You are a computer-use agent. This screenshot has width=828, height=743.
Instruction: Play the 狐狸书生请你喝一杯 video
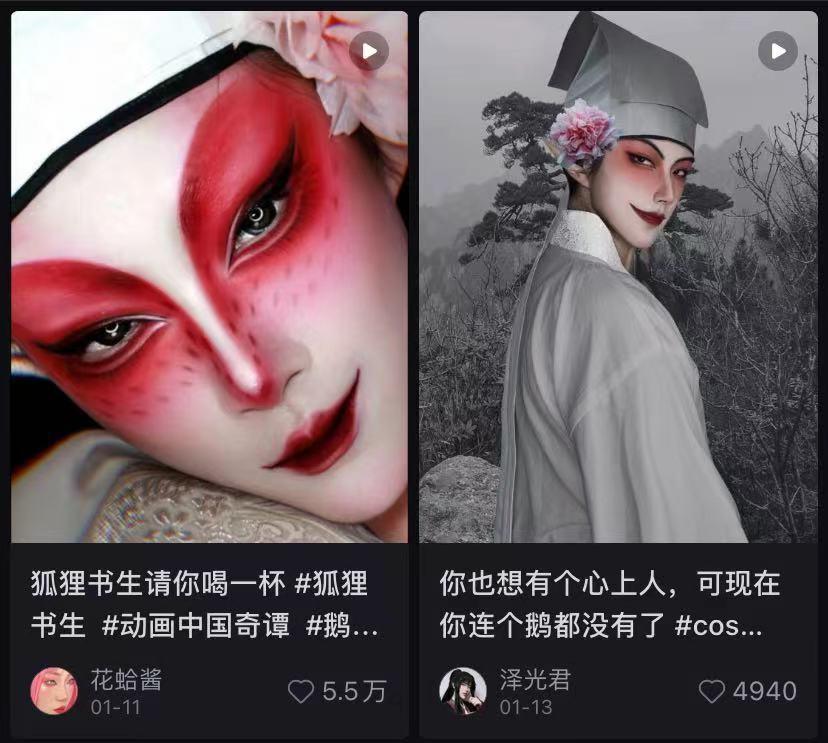(x=369, y=51)
